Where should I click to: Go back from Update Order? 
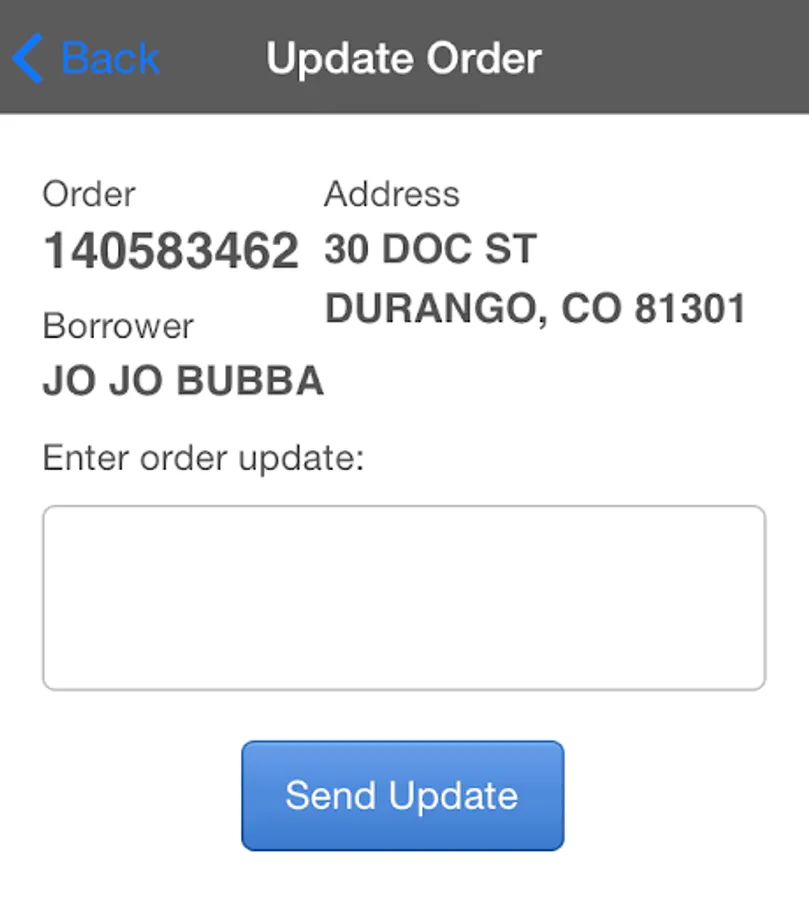pyautogui.click(x=86, y=58)
